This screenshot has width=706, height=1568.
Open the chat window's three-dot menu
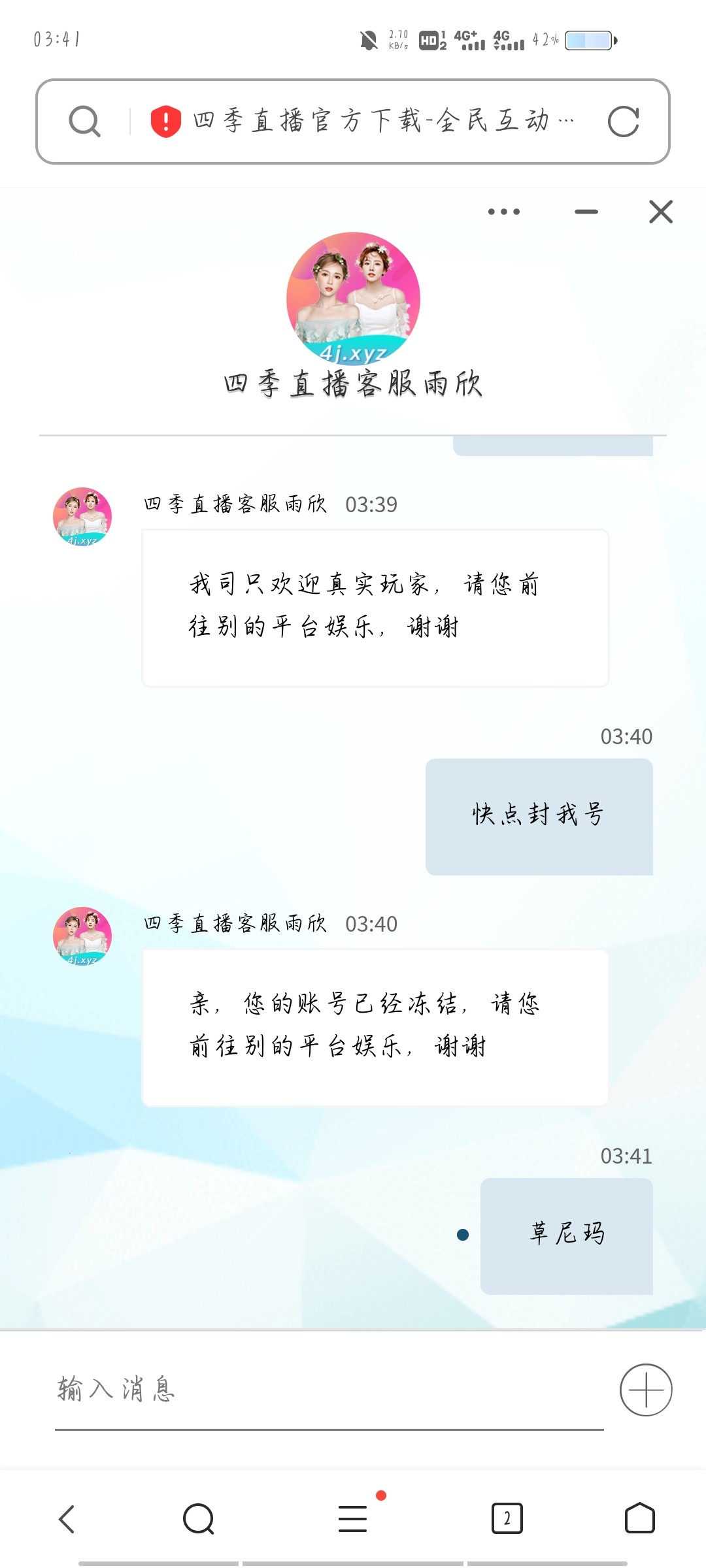pyautogui.click(x=504, y=212)
